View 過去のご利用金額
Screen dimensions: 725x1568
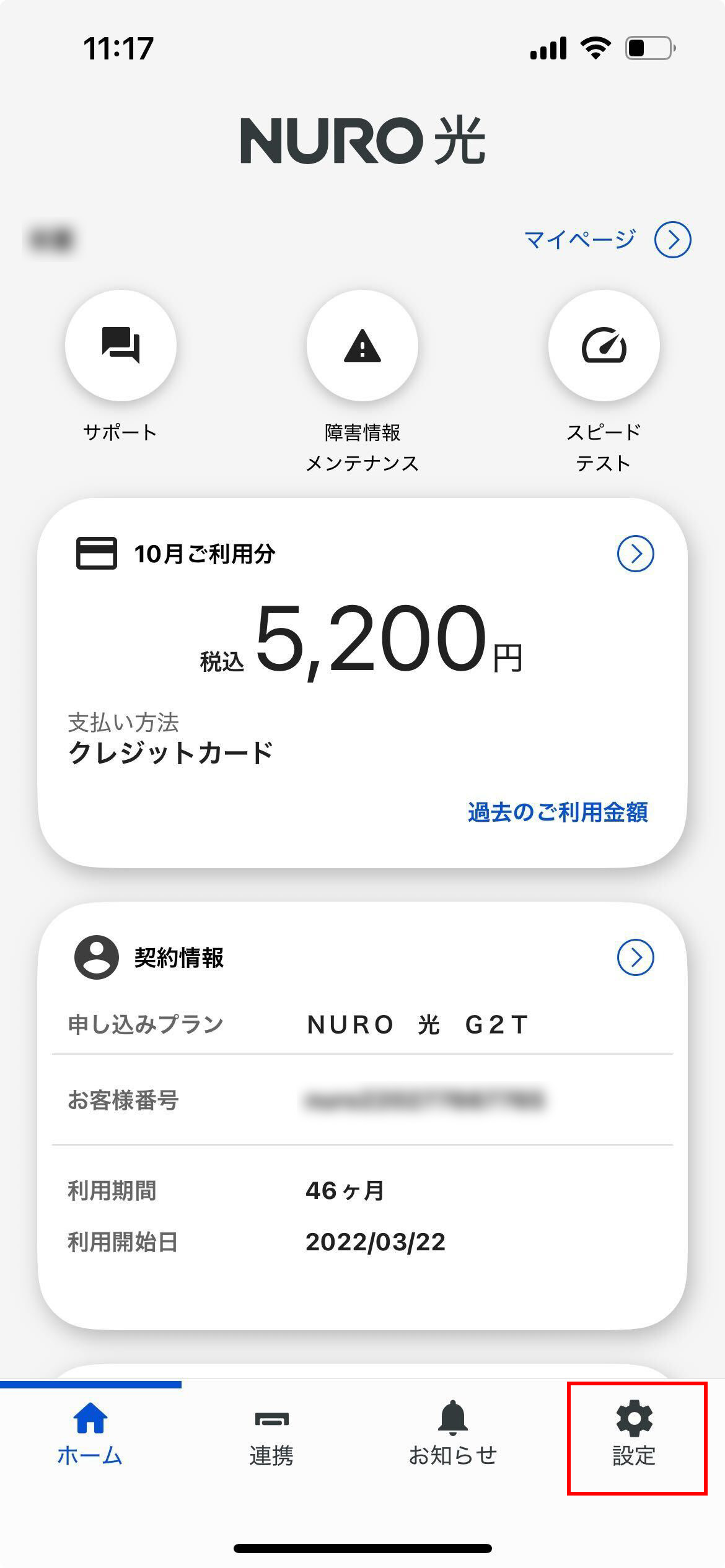coord(558,812)
